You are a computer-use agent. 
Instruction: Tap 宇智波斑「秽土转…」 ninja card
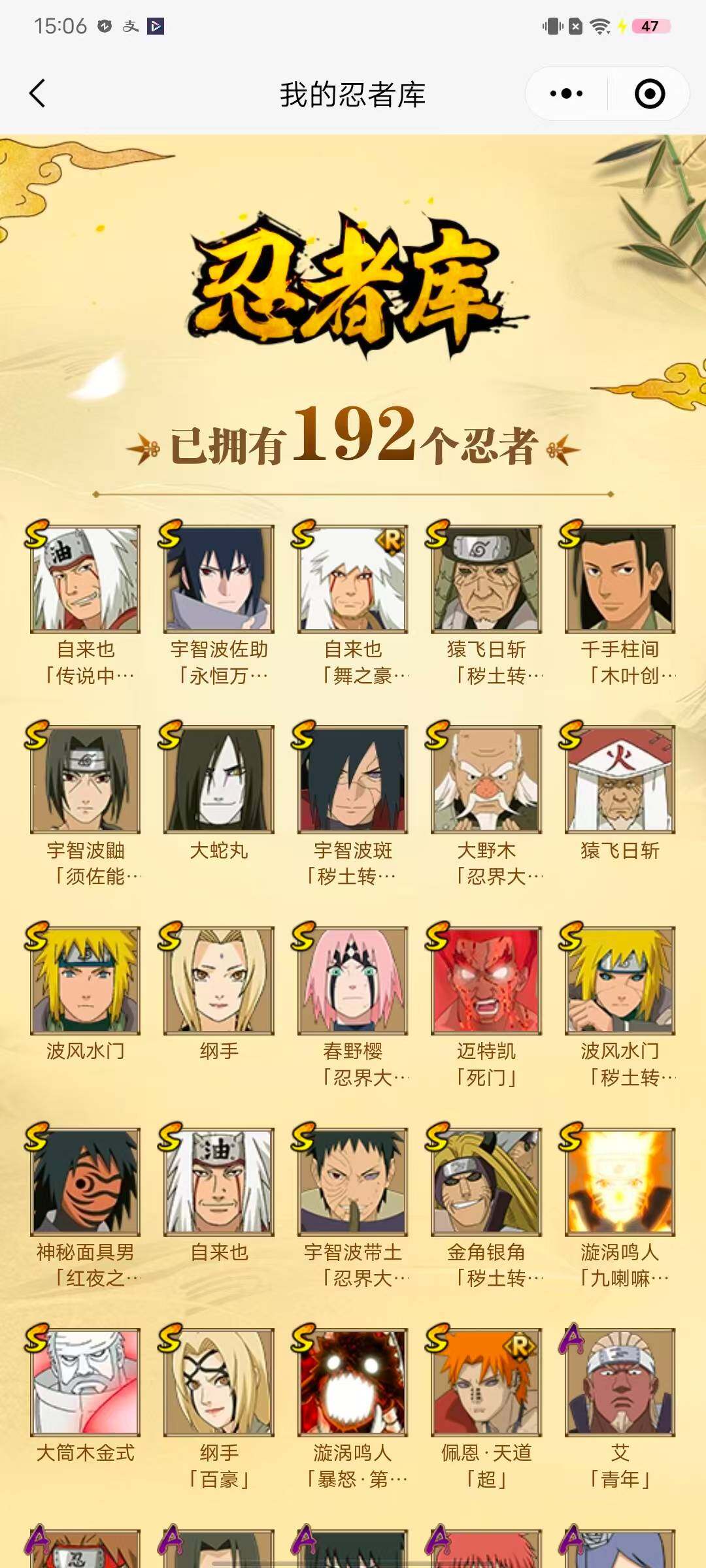point(352,779)
